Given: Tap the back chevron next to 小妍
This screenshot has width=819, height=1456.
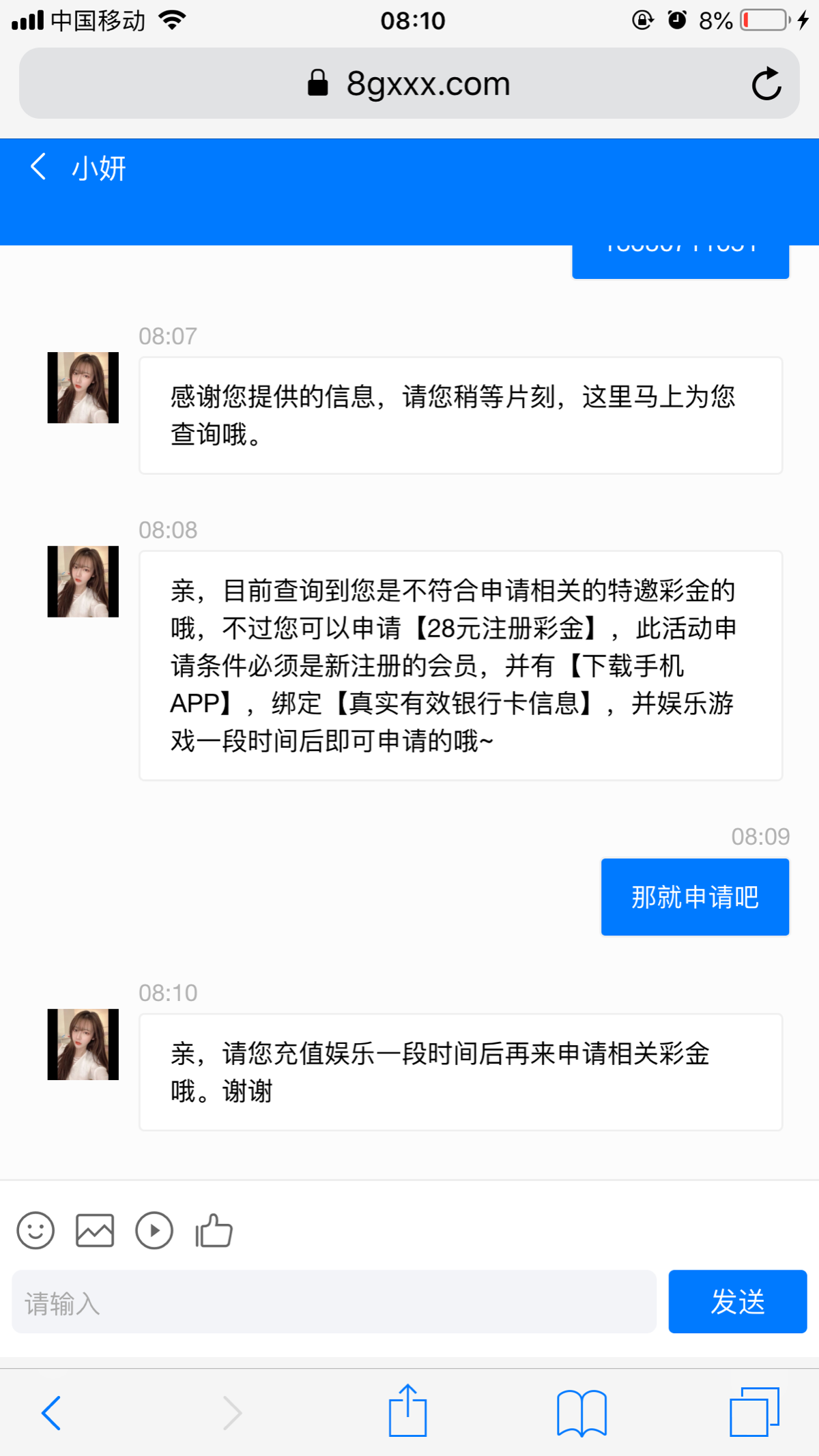Looking at the screenshot, I should click(39, 166).
